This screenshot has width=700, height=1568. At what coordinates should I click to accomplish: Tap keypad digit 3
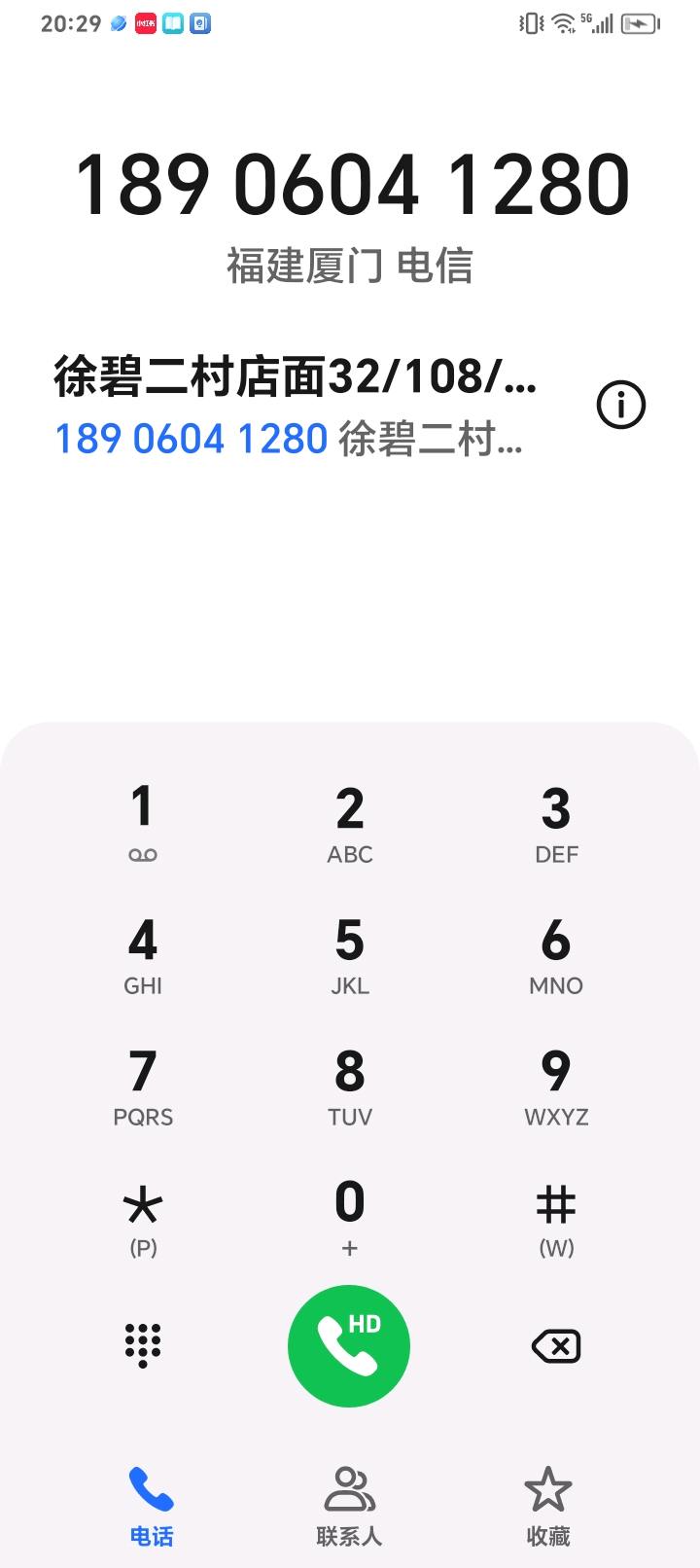tap(556, 823)
